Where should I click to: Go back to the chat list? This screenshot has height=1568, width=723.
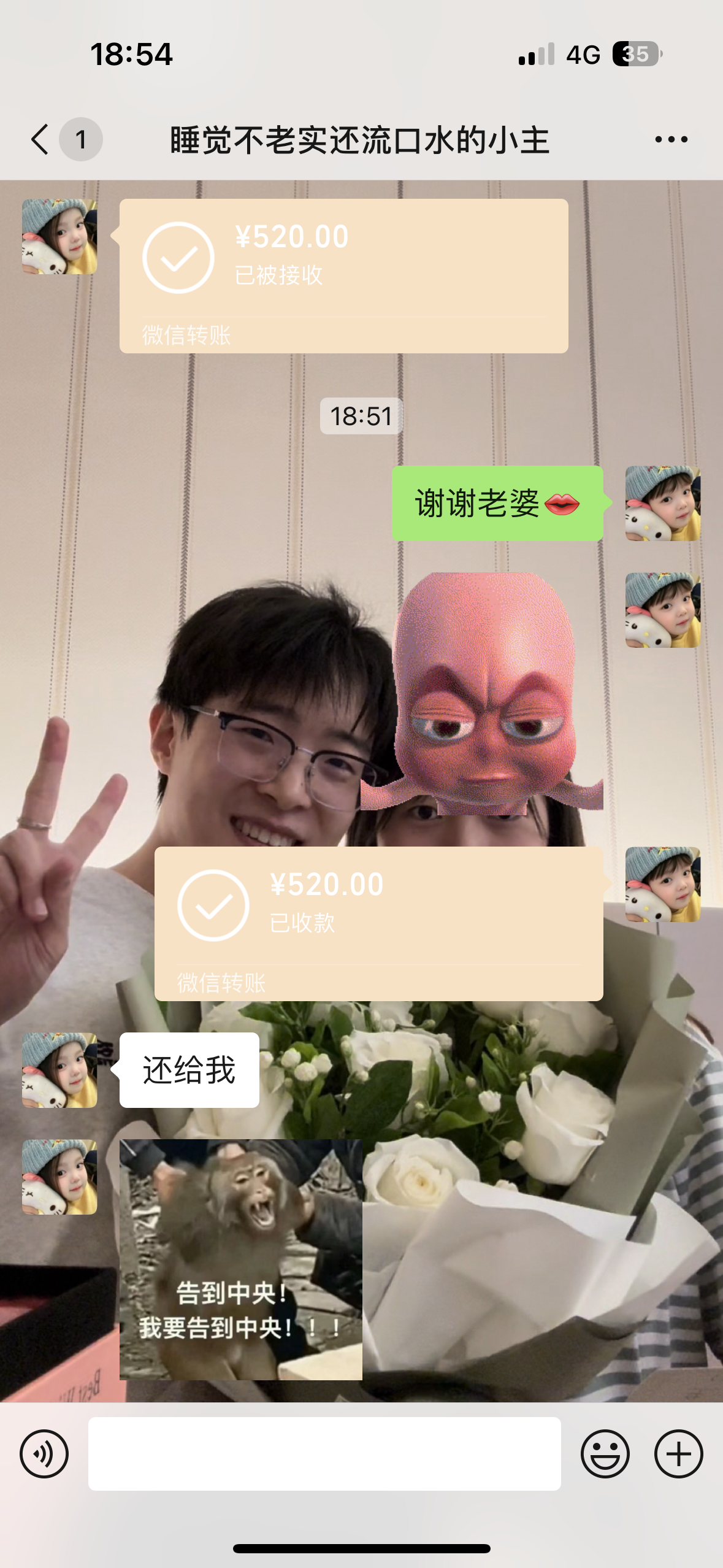(40, 139)
